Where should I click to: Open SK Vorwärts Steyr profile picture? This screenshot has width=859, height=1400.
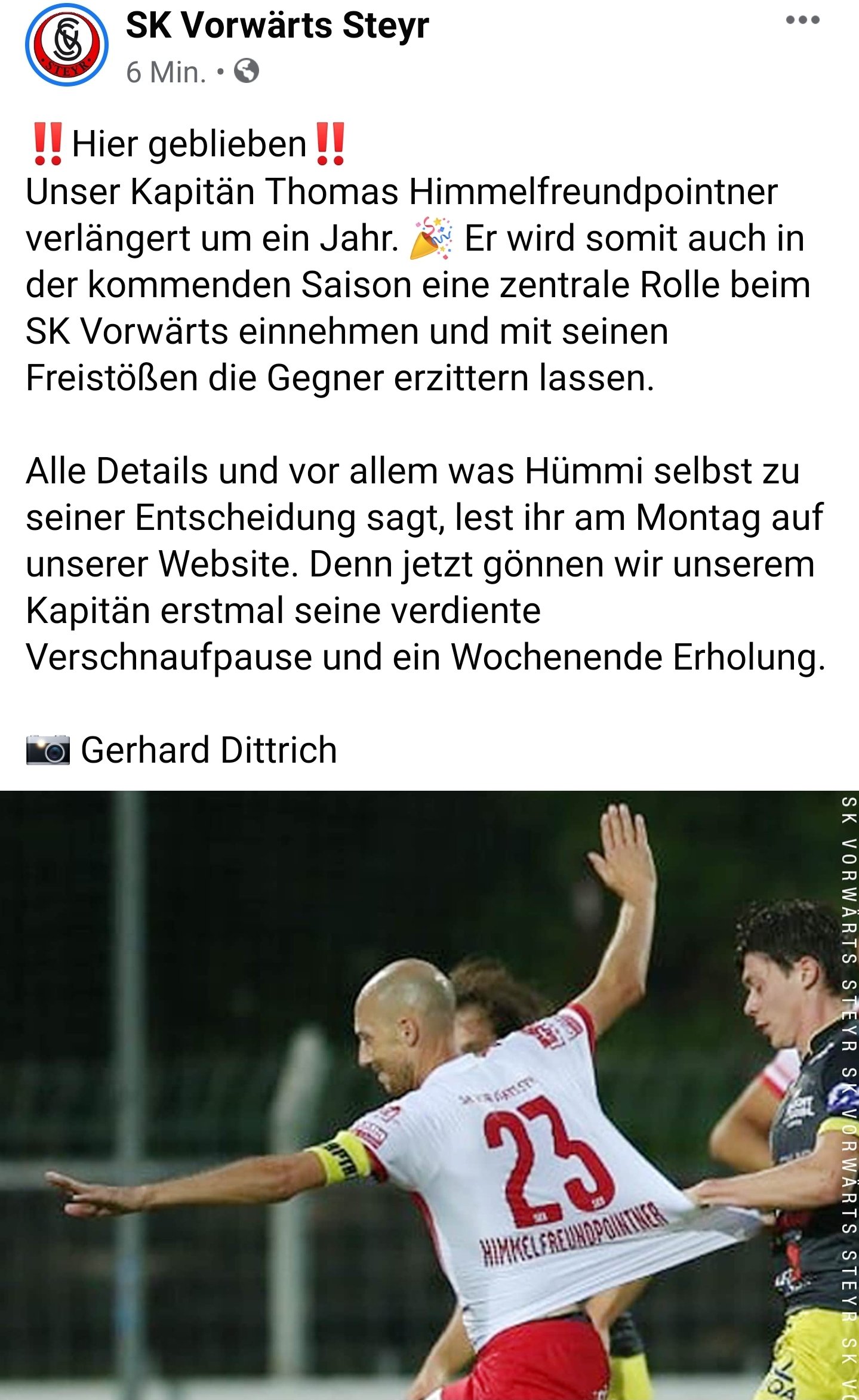[67, 45]
